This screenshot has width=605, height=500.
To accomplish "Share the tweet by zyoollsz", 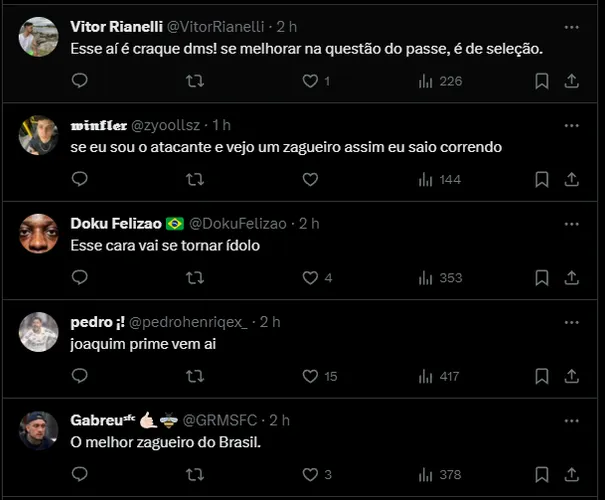I will [x=571, y=179].
